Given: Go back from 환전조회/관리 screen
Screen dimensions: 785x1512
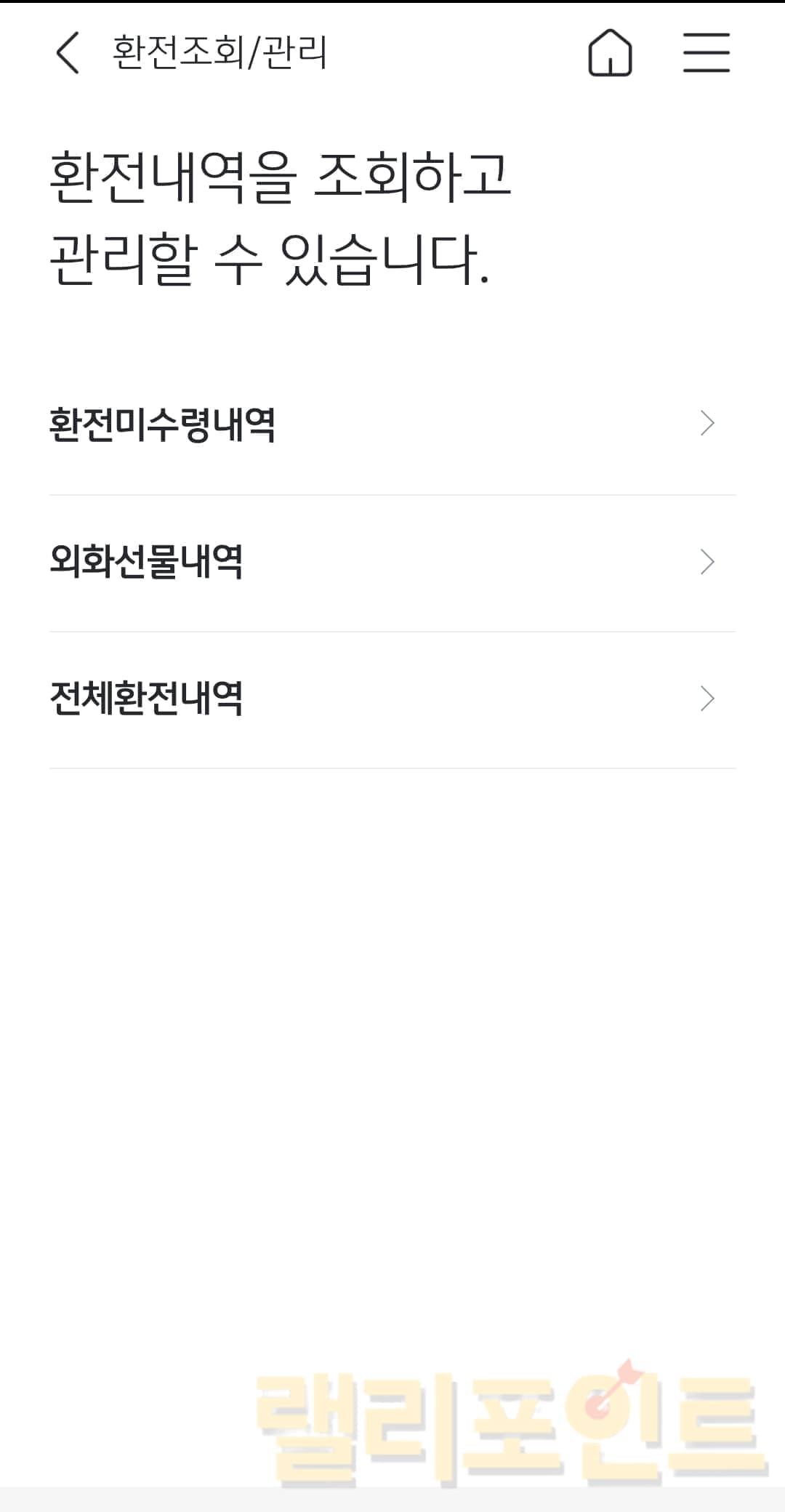Looking at the screenshot, I should 68,53.
